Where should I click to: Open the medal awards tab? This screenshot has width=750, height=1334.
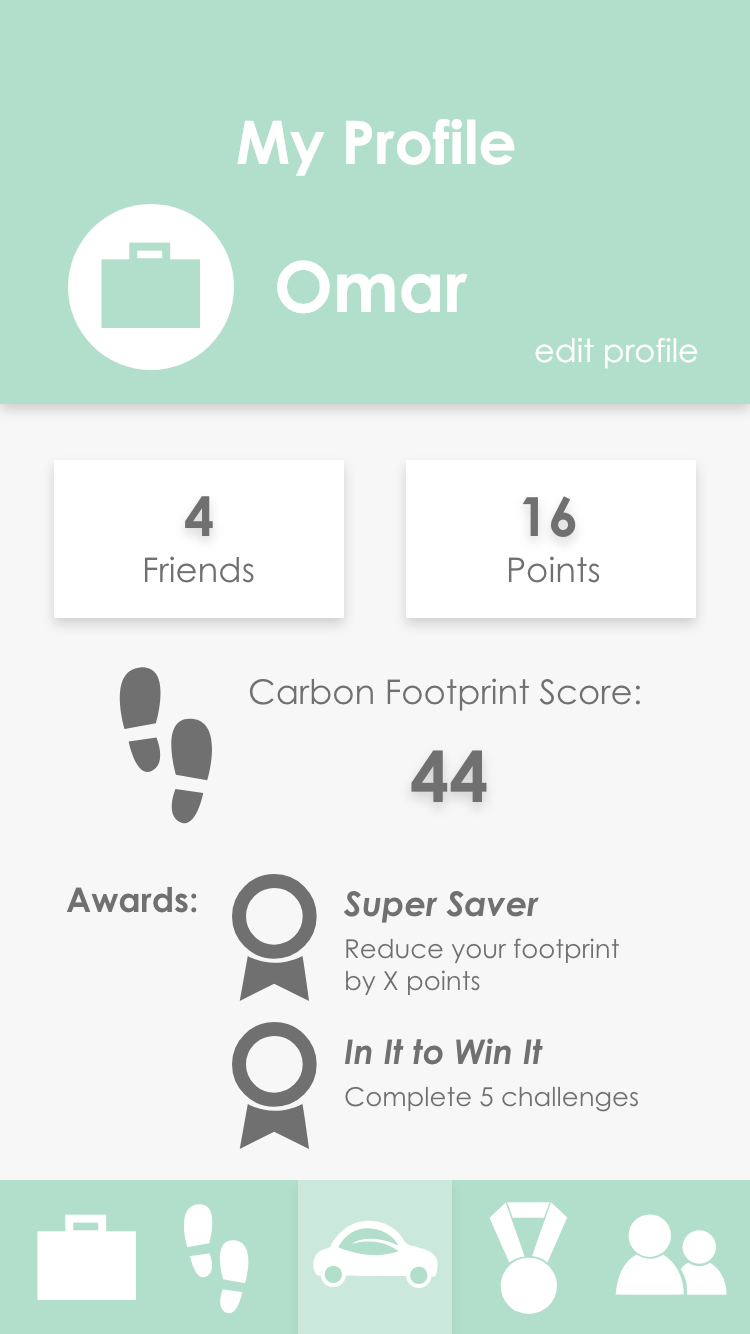pos(528,1258)
